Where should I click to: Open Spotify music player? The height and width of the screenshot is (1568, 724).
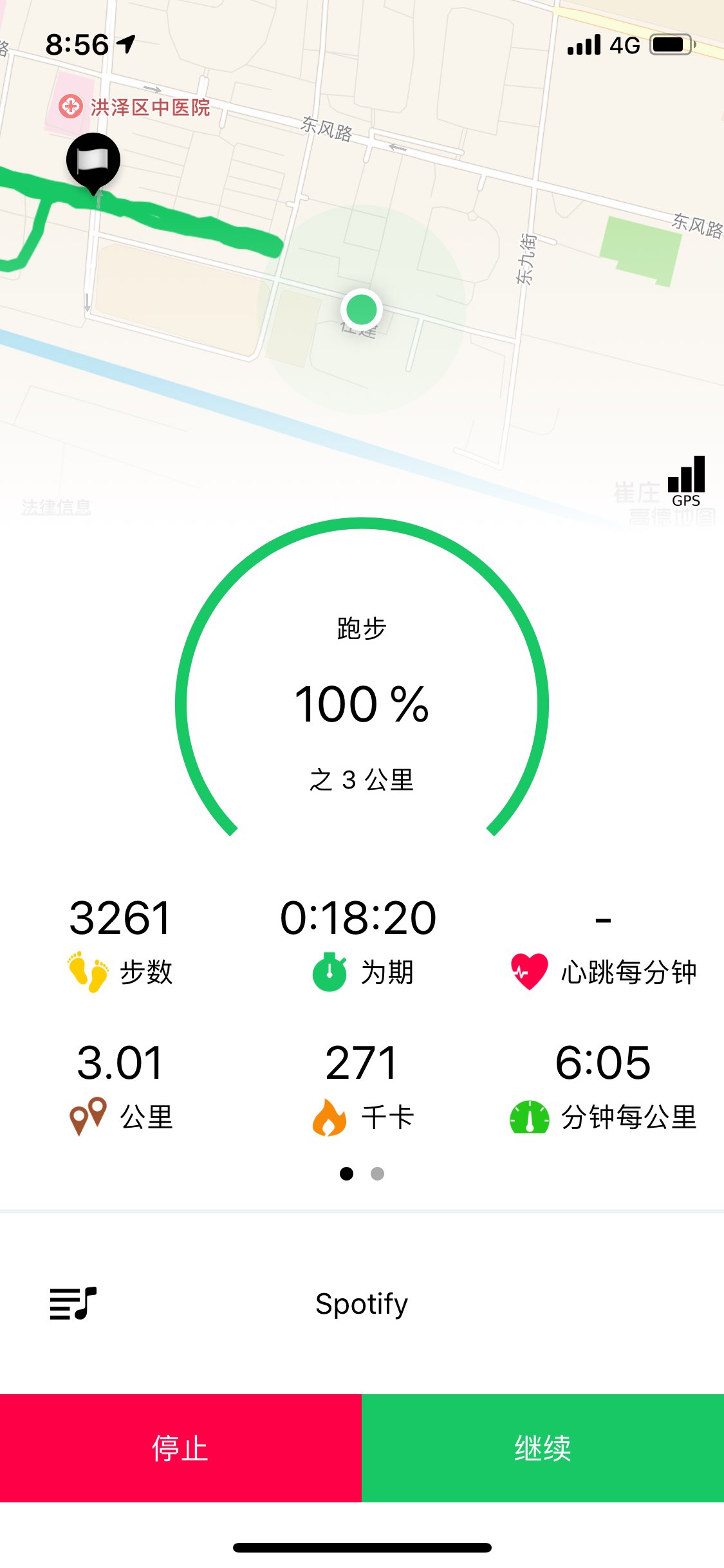pos(362,1303)
